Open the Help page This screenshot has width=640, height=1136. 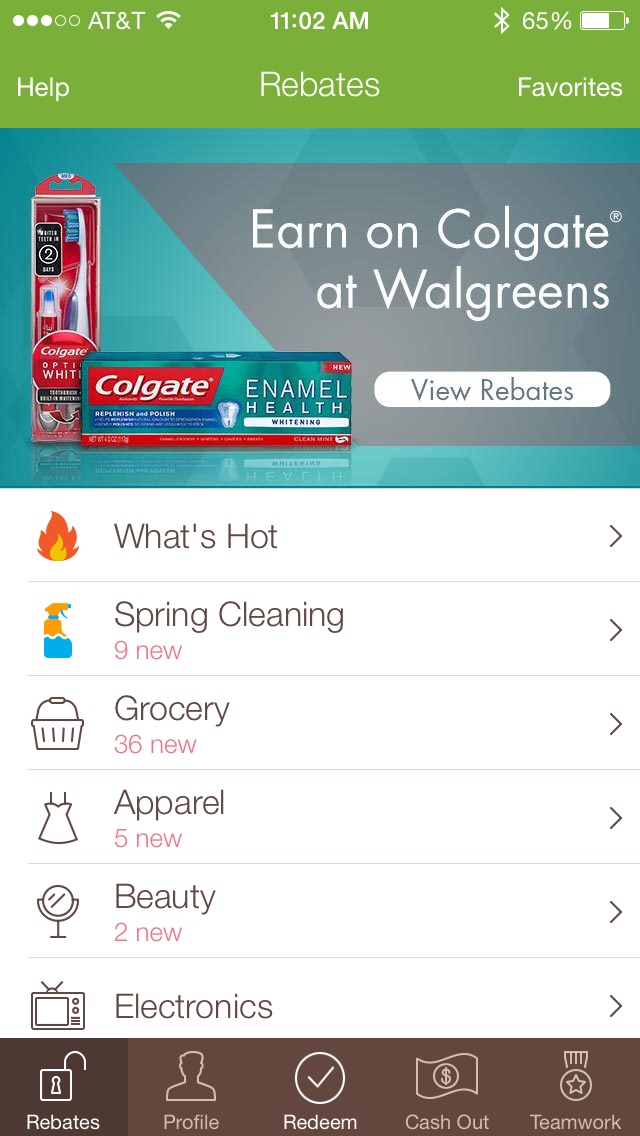[x=43, y=87]
